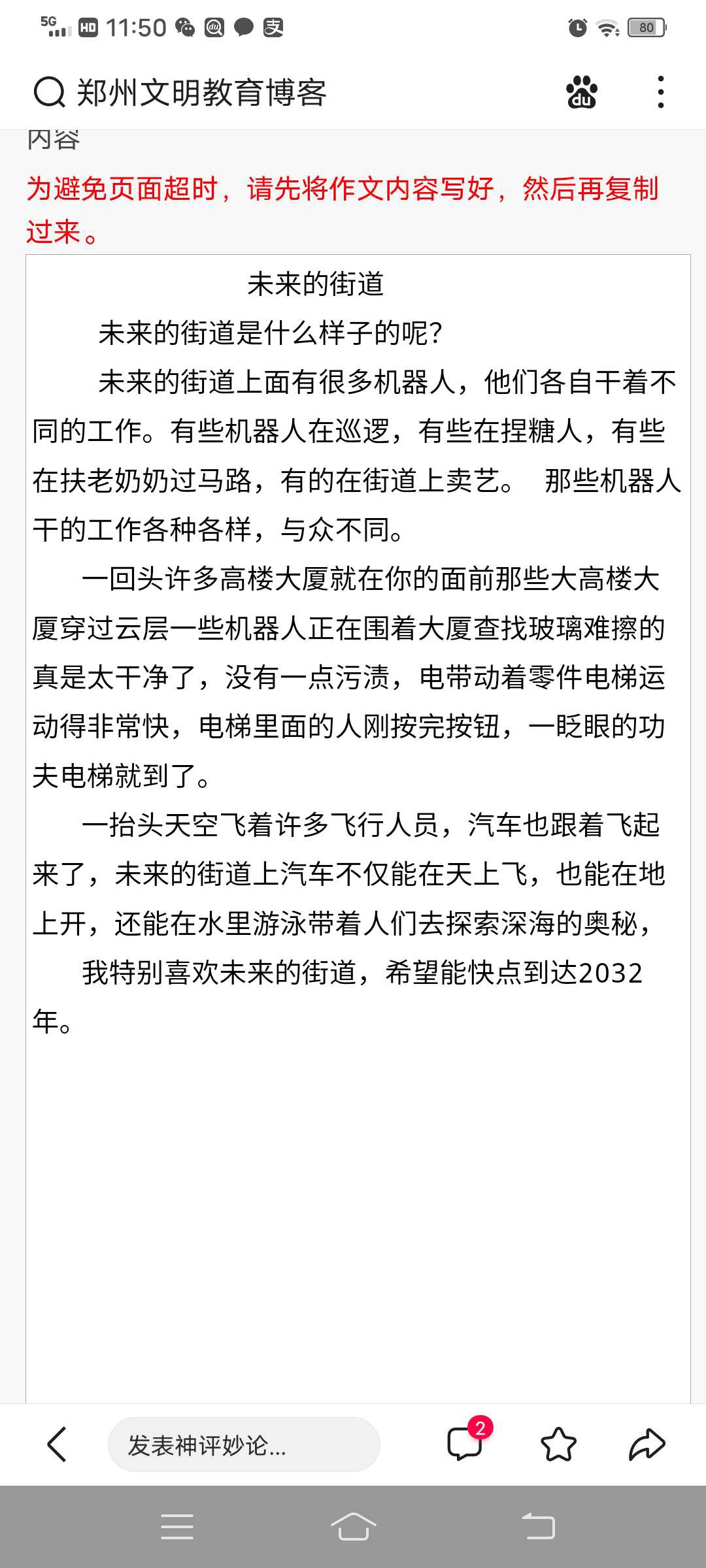Open the system recent apps menu
The width and height of the screenshot is (706, 1568).
point(177,1527)
